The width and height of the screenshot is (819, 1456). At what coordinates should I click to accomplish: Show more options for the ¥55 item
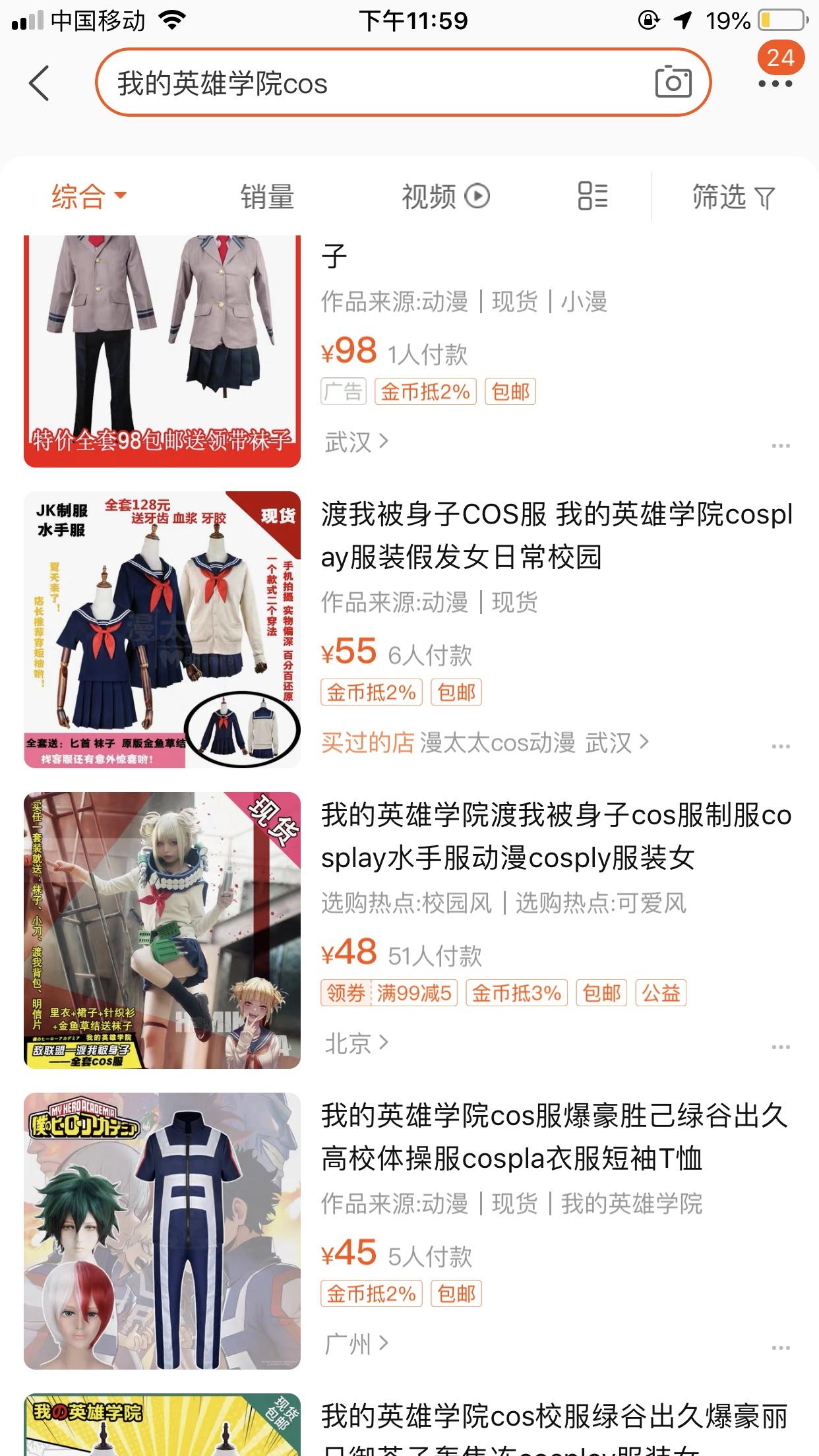[x=781, y=746]
